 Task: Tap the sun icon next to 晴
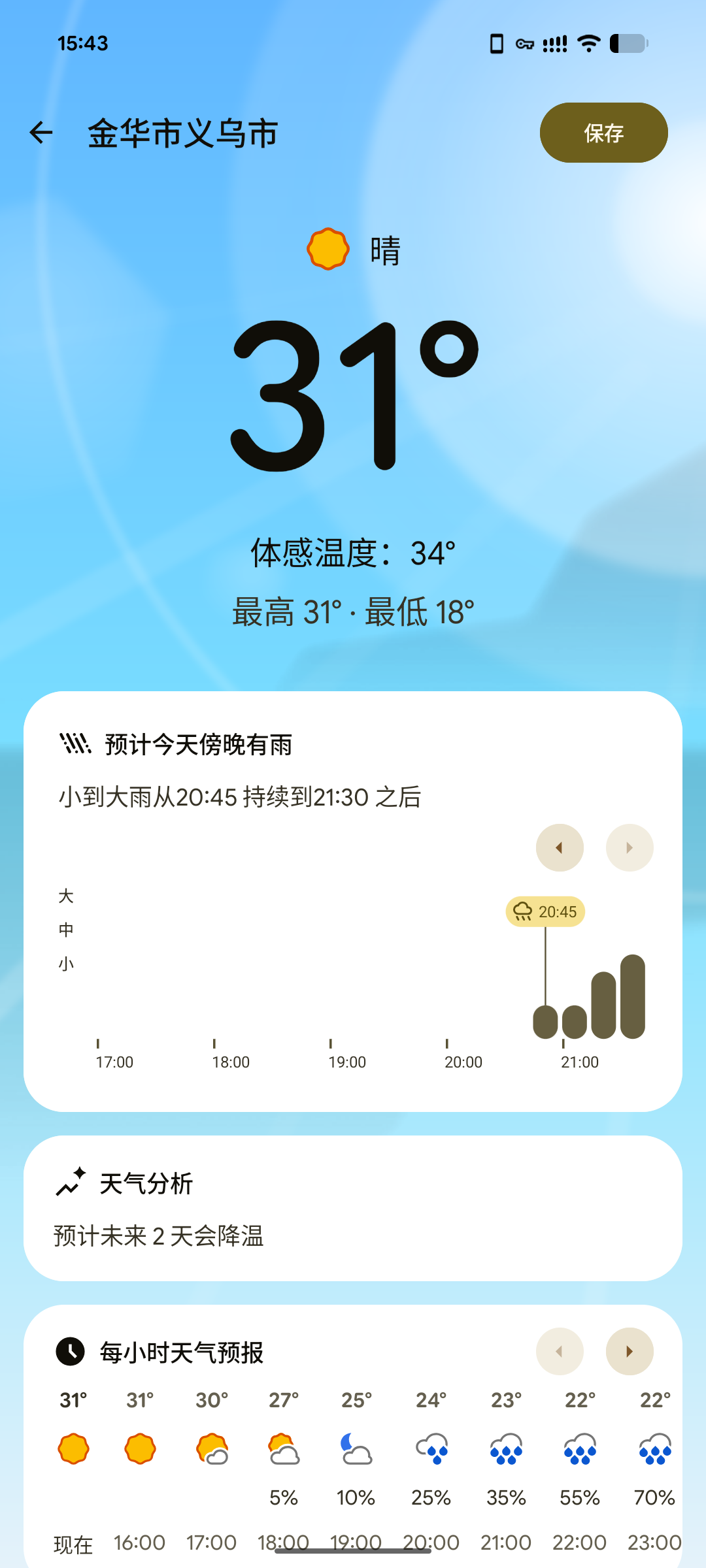click(x=328, y=249)
